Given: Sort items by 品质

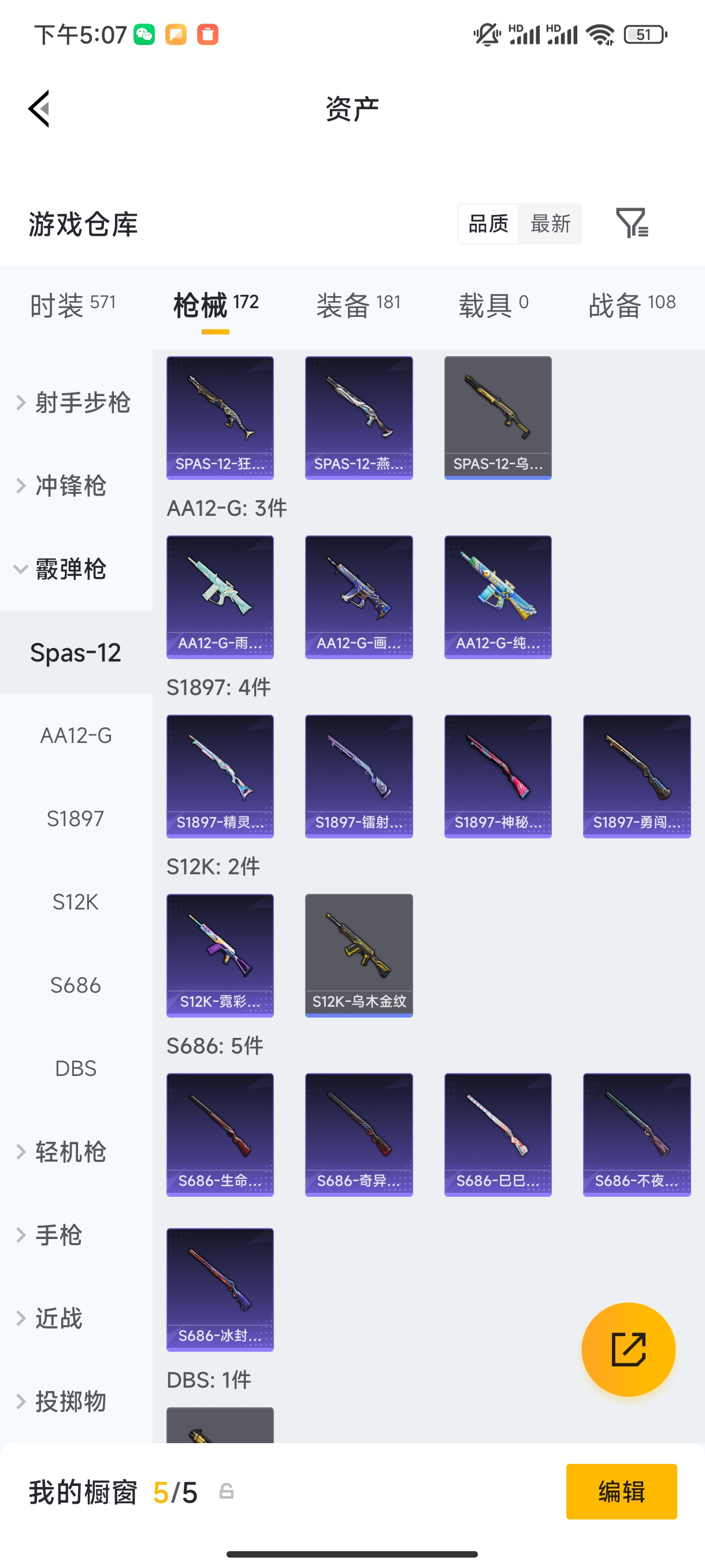Looking at the screenshot, I should tap(488, 223).
